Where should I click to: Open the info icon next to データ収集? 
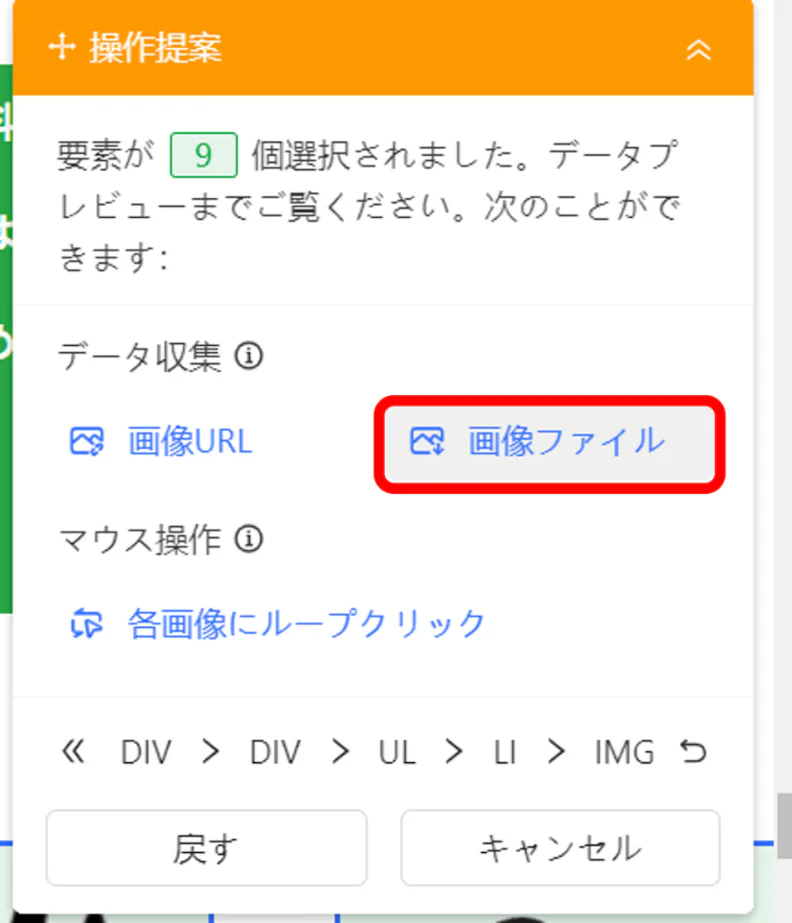coord(248,356)
